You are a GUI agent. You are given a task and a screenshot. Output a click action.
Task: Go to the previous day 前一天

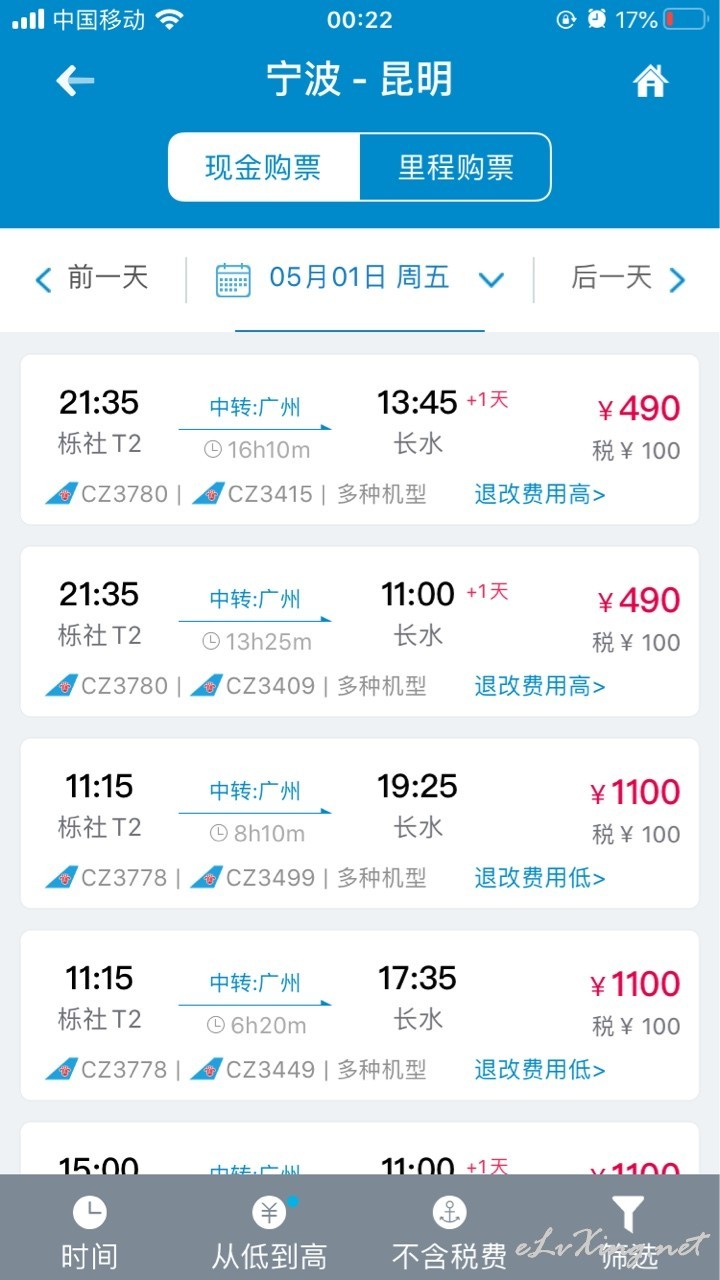tap(92, 278)
